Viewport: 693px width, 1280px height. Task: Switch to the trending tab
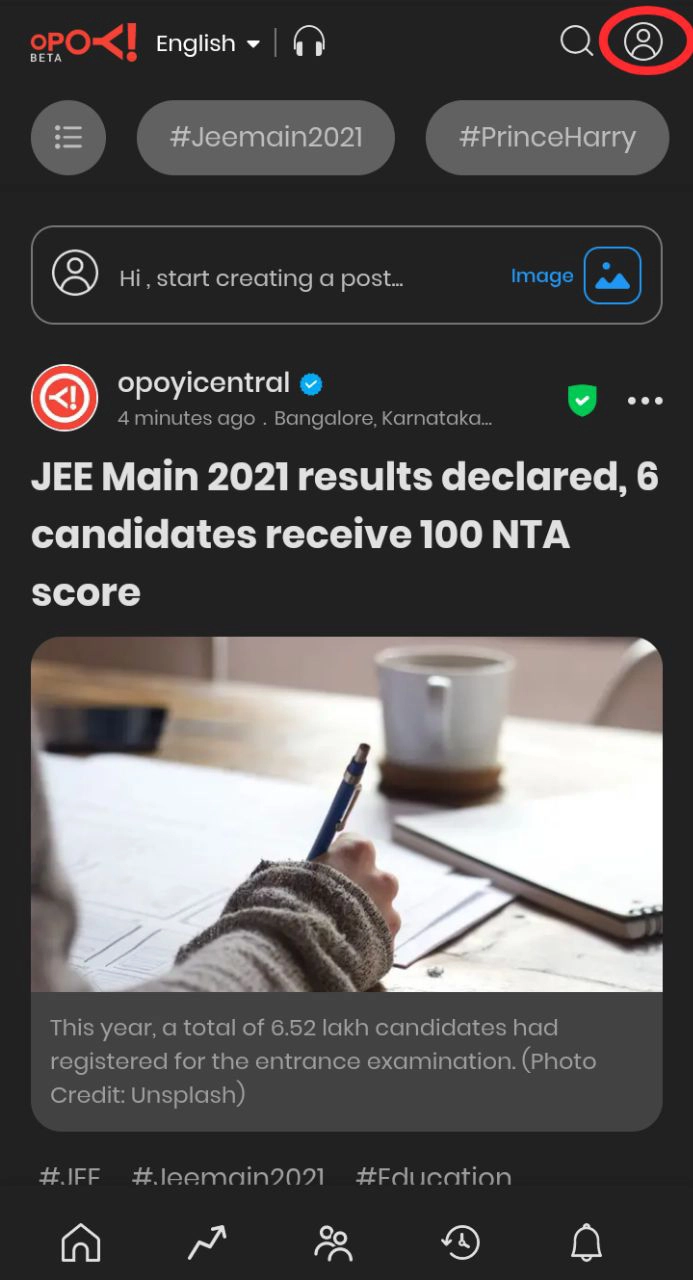(x=207, y=1243)
